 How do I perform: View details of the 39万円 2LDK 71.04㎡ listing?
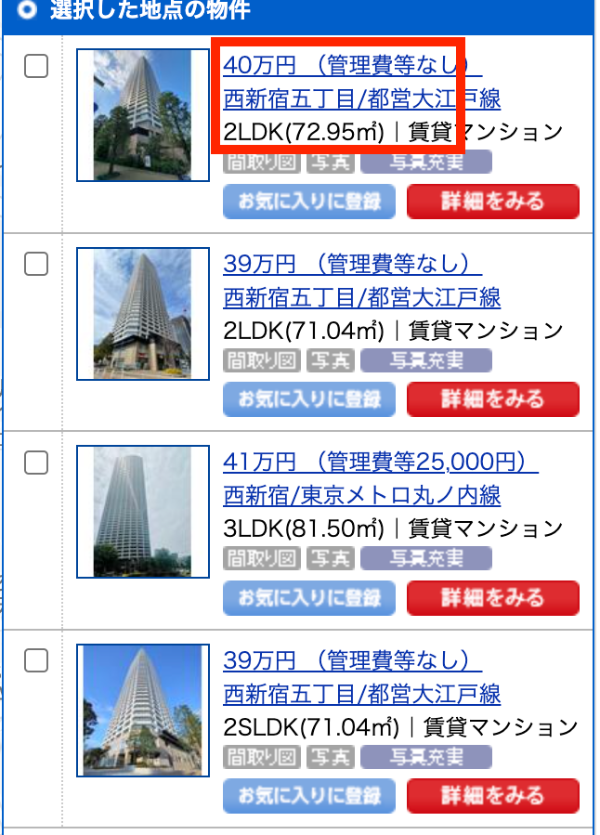tap(493, 399)
